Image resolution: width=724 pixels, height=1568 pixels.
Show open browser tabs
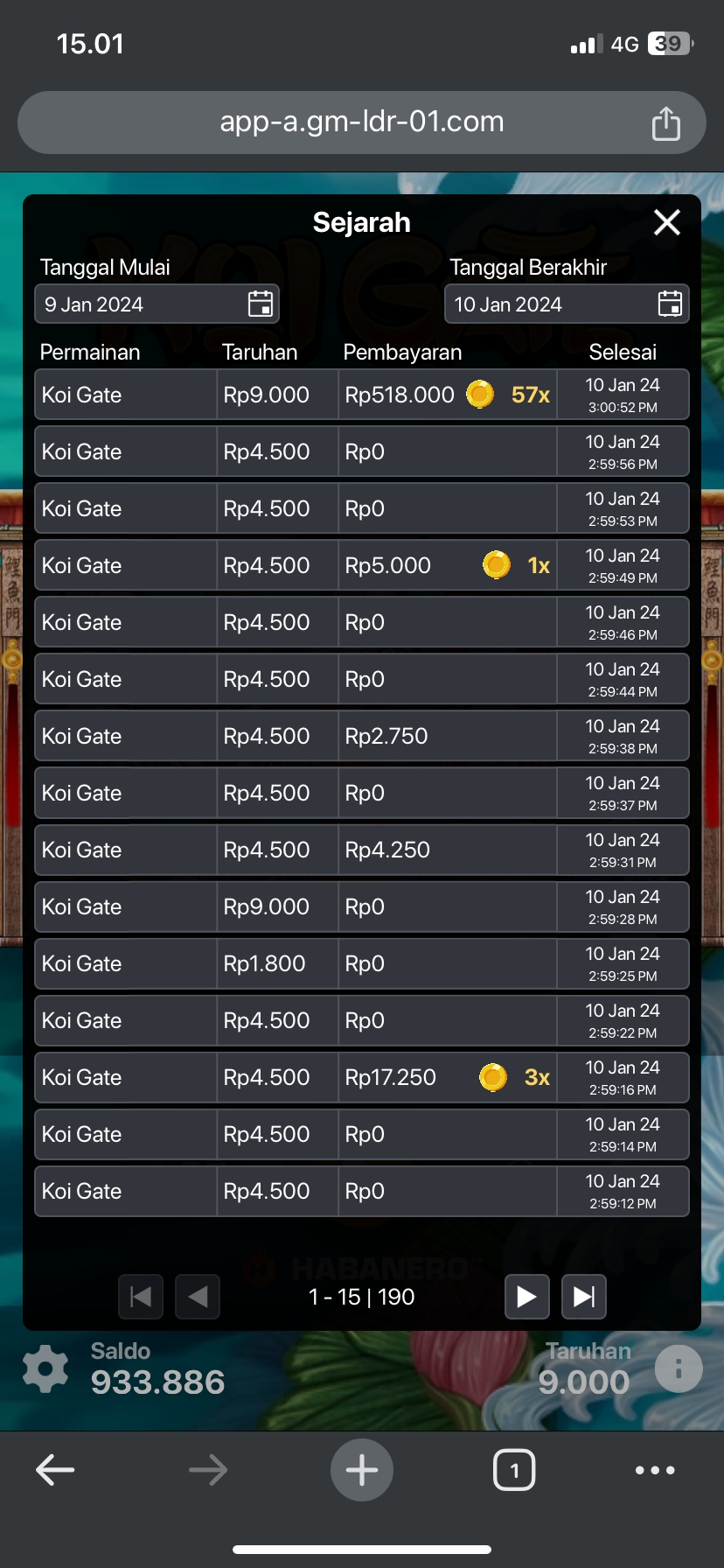coord(514,1470)
